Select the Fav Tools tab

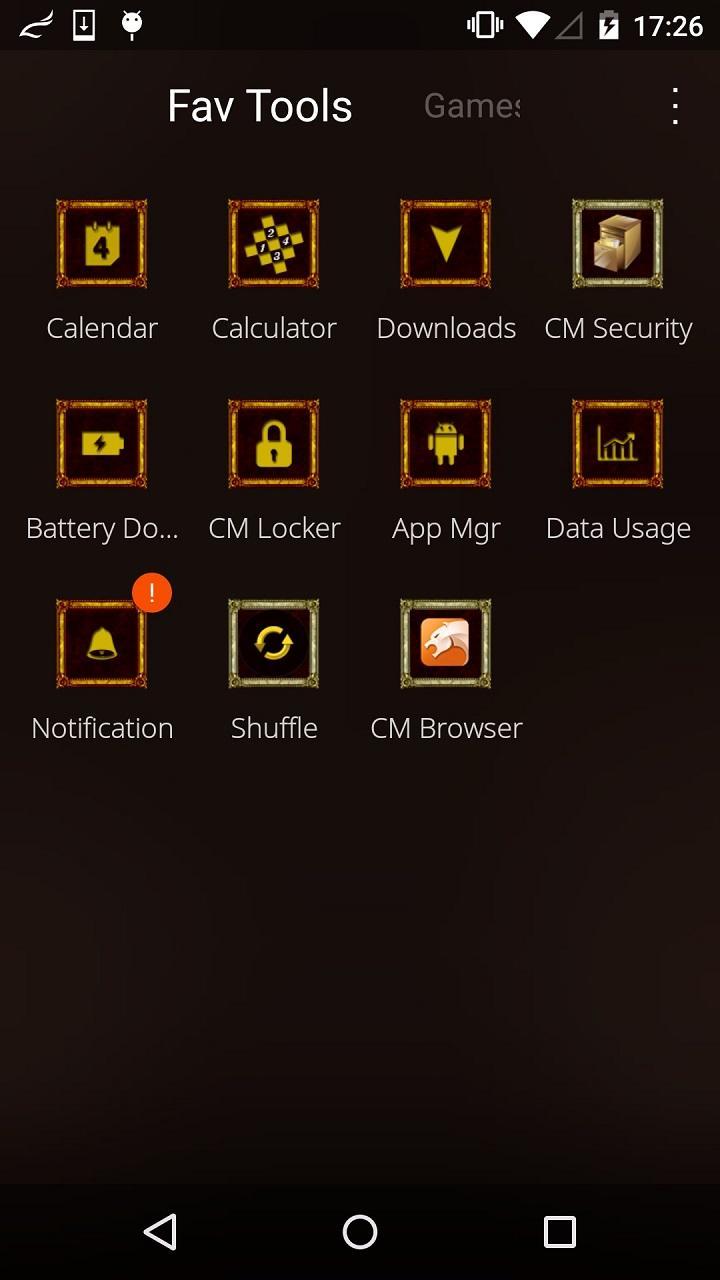259,105
